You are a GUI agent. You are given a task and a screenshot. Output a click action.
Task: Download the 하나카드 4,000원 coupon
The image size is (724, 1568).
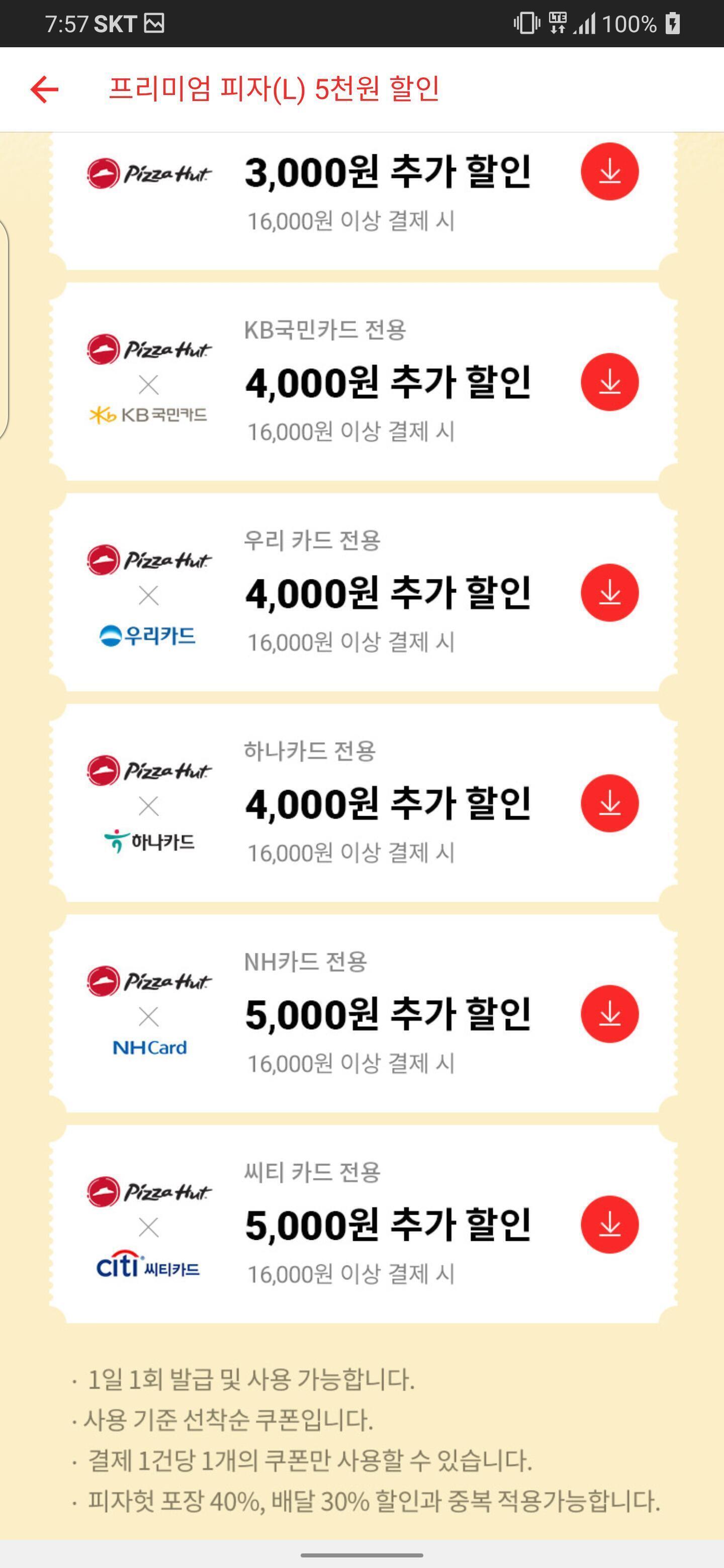609,804
